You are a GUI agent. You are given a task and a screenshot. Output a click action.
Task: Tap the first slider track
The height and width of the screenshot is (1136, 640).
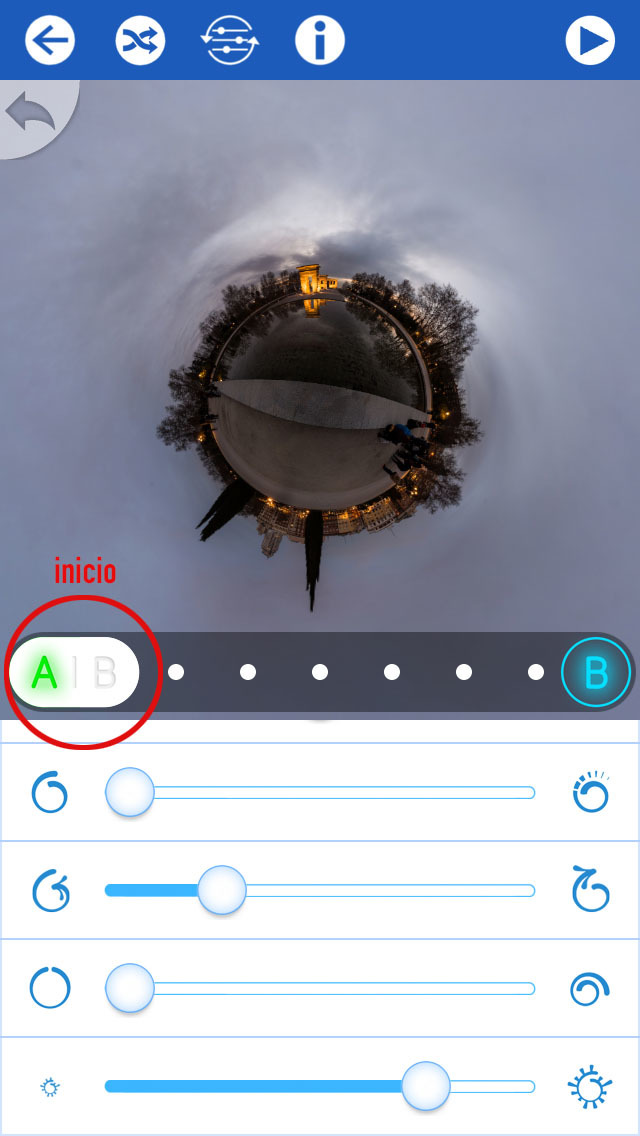click(x=320, y=793)
